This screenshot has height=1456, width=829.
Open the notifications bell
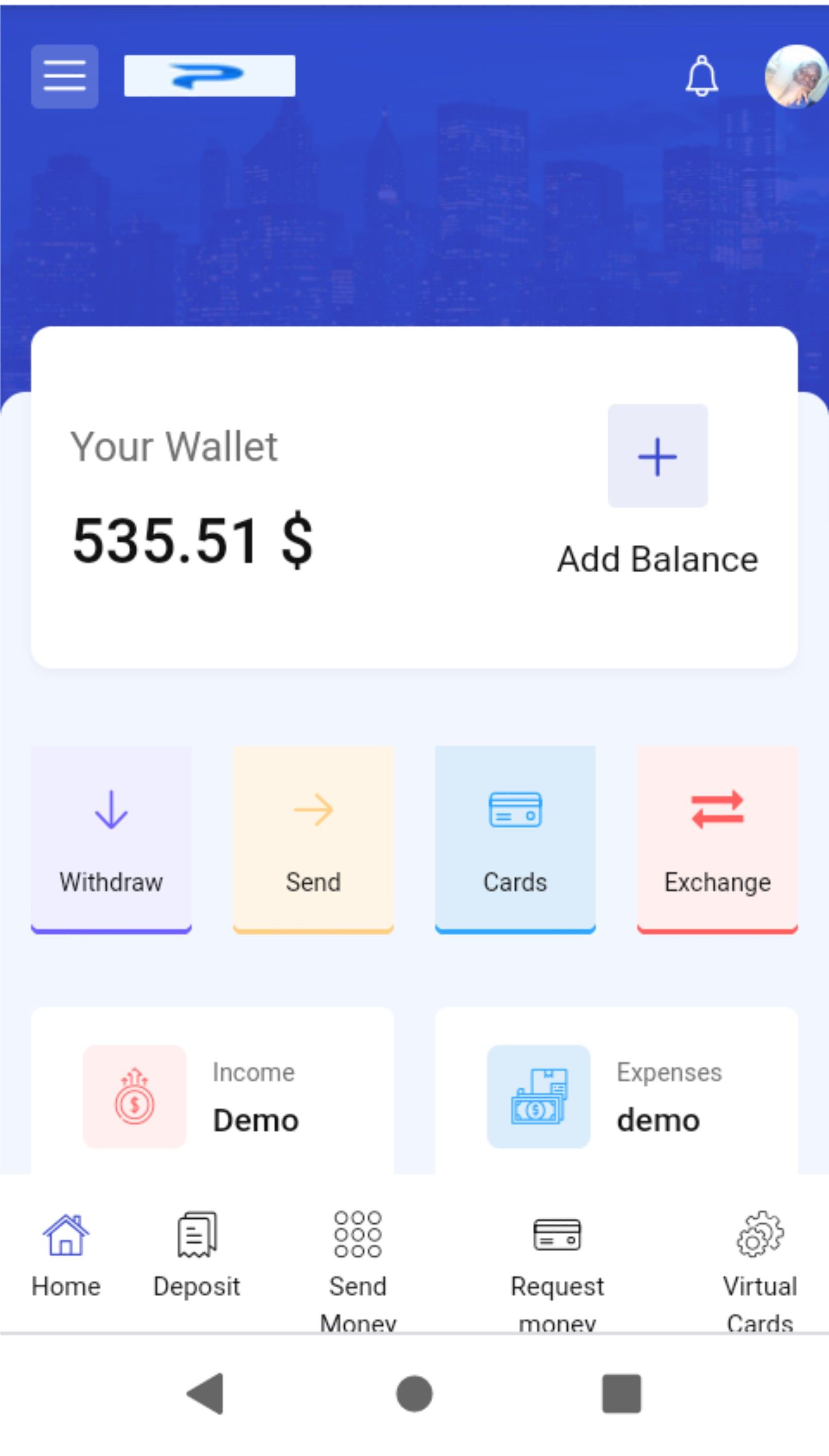[x=701, y=76]
